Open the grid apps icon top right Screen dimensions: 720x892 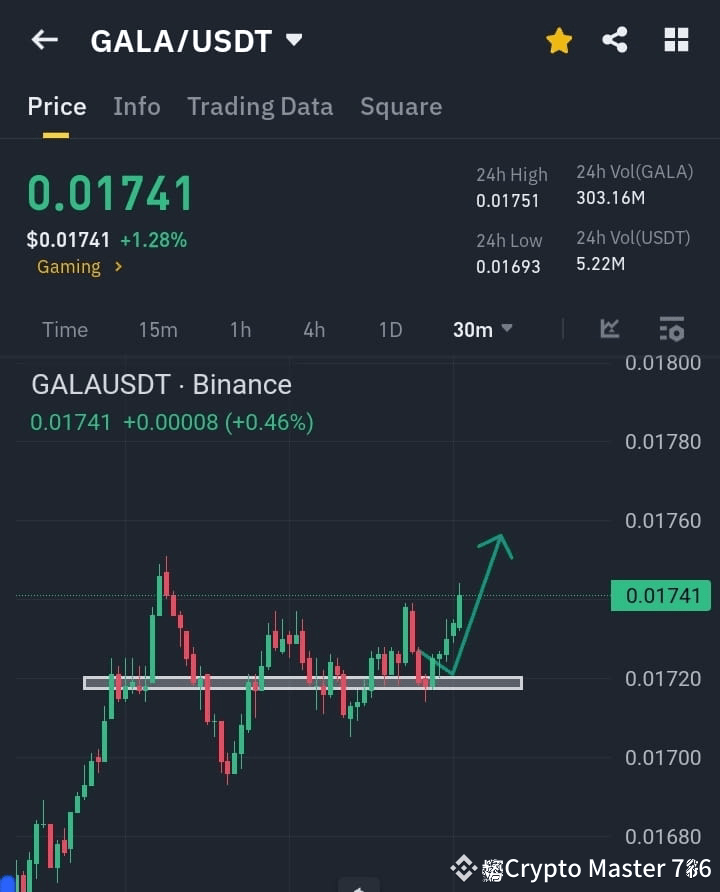(676, 40)
